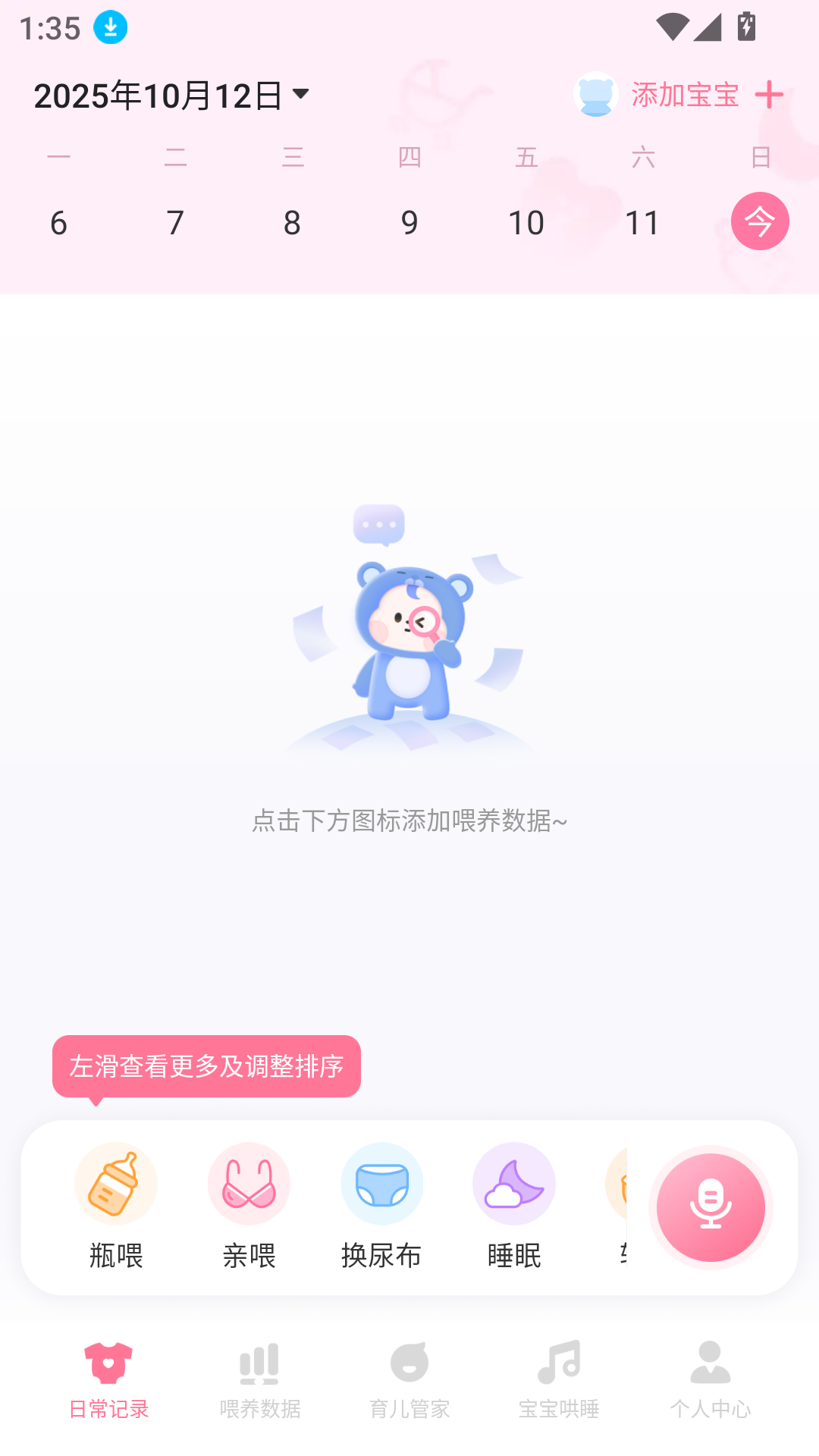
Task: Select the 瓶喂 bottle feeding icon
Action: point(115,1183)
